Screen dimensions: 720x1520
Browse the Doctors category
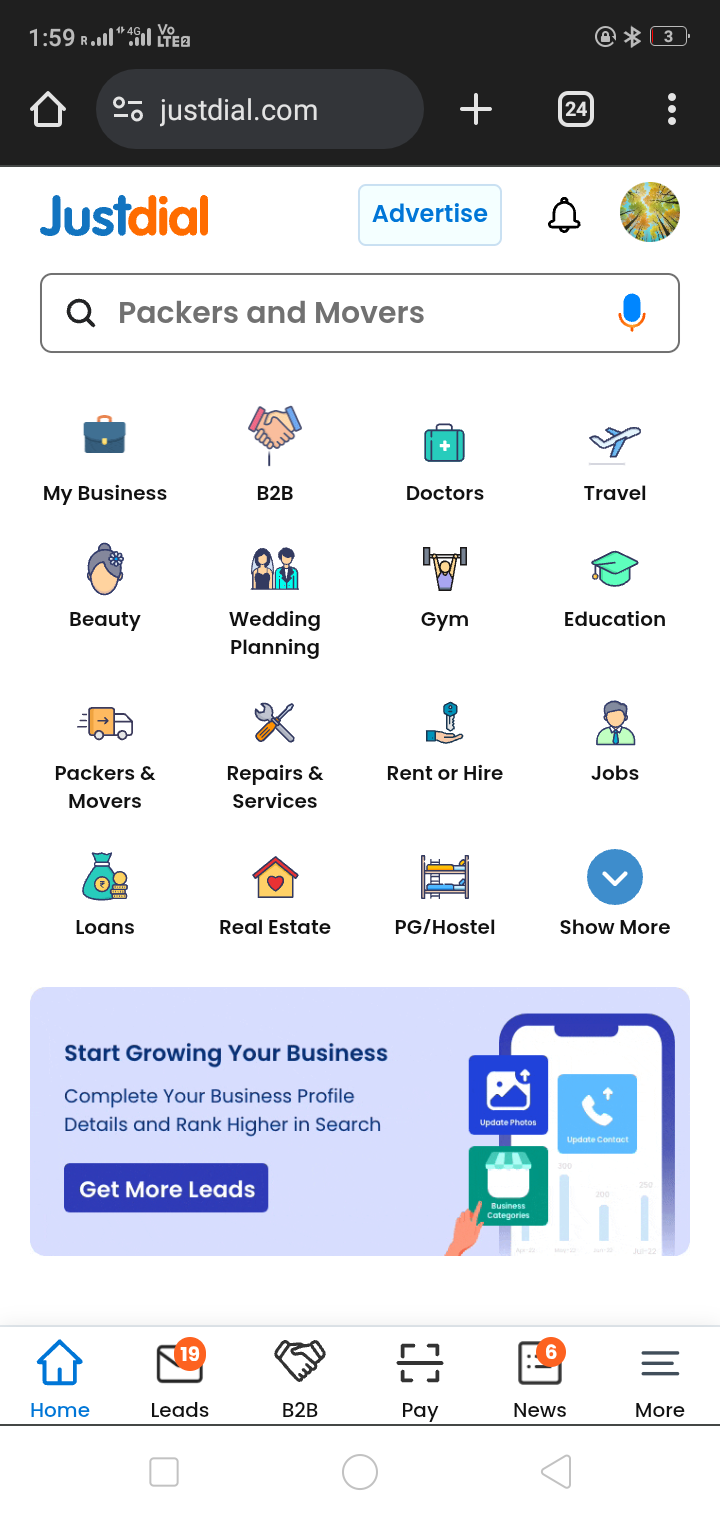[x=445, y=455]
